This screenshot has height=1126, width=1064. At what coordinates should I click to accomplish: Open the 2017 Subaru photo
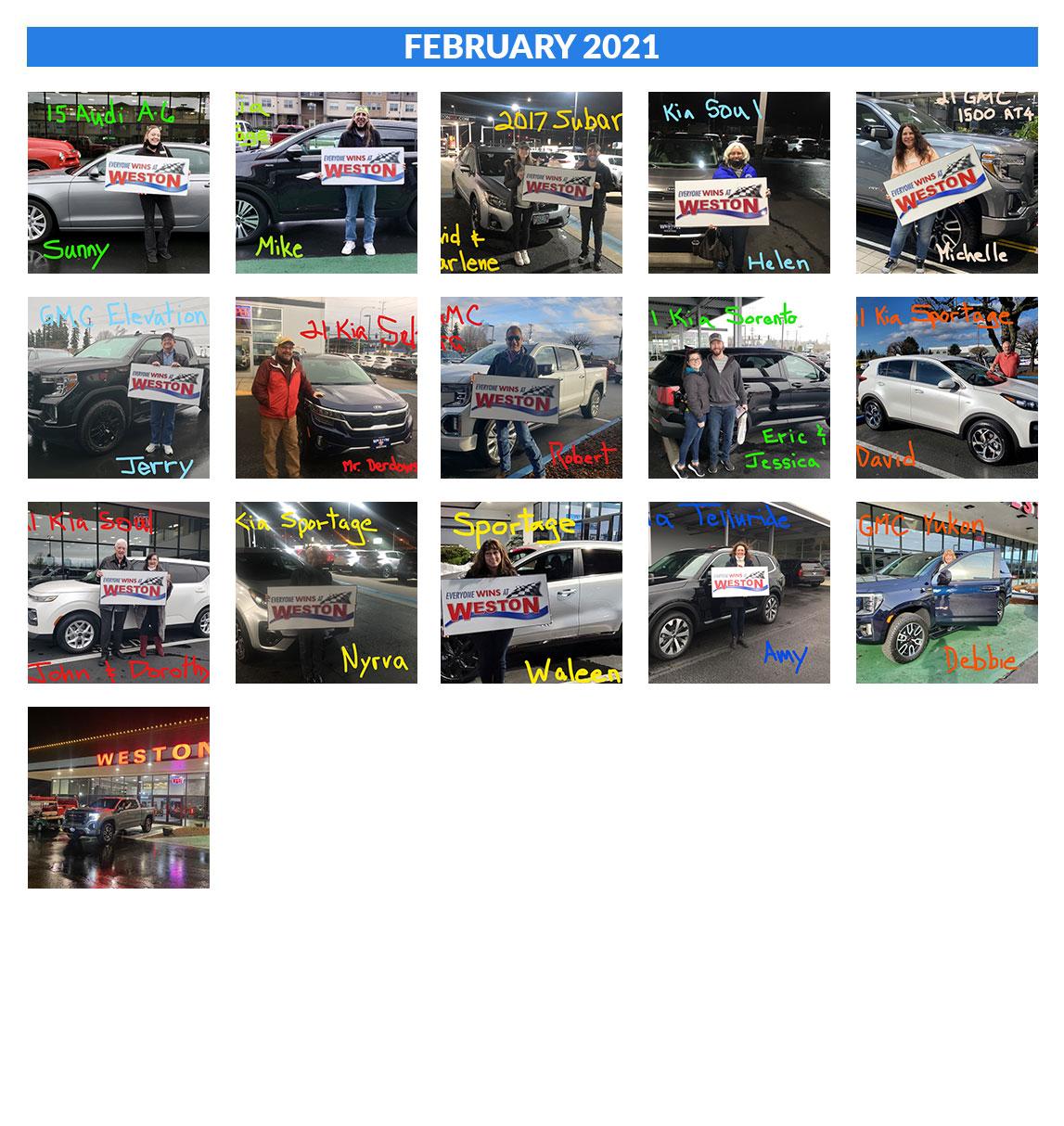pyautogui.click(x=532, y=183)
